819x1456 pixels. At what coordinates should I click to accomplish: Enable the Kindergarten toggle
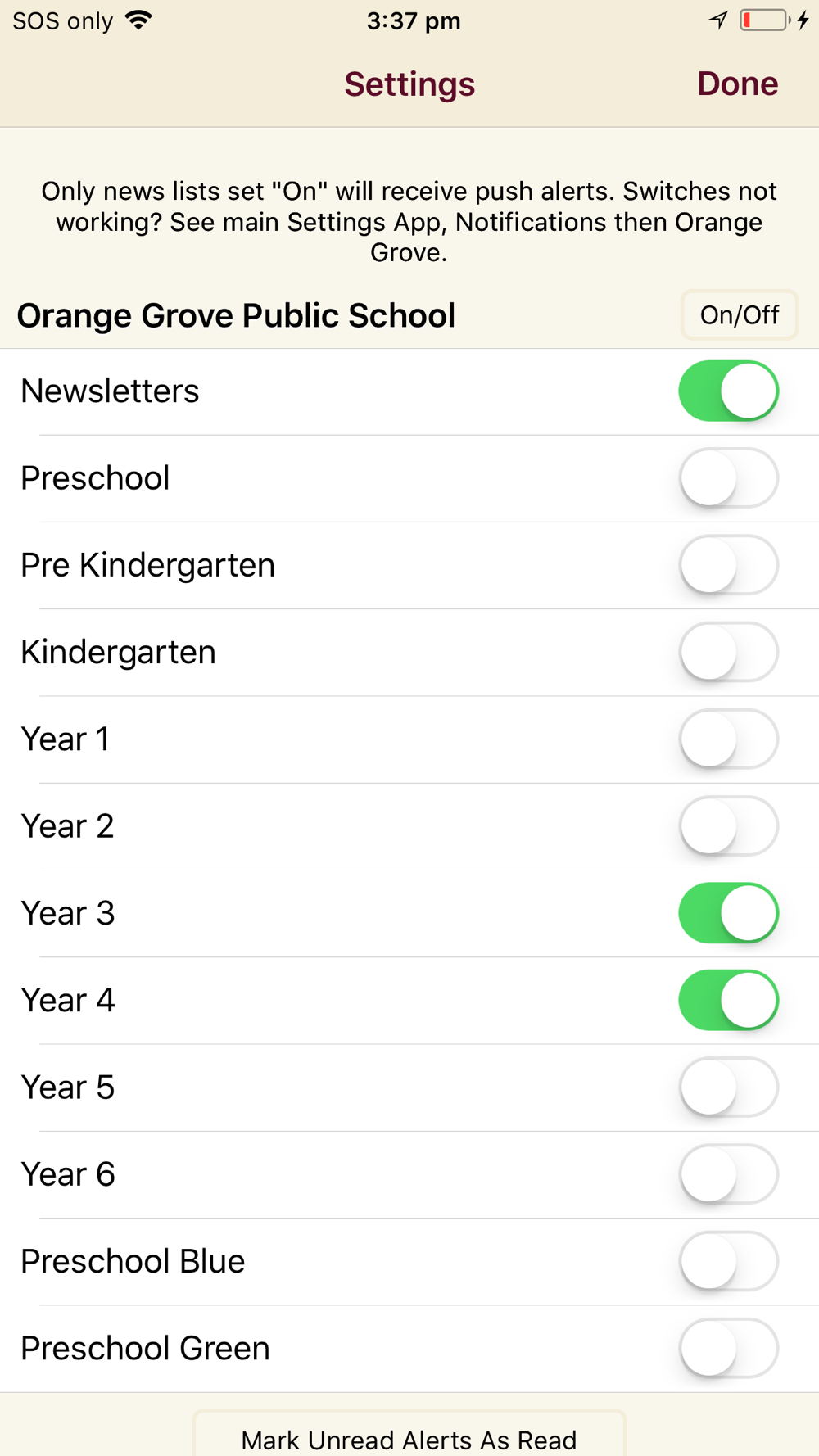pos(728,652)
